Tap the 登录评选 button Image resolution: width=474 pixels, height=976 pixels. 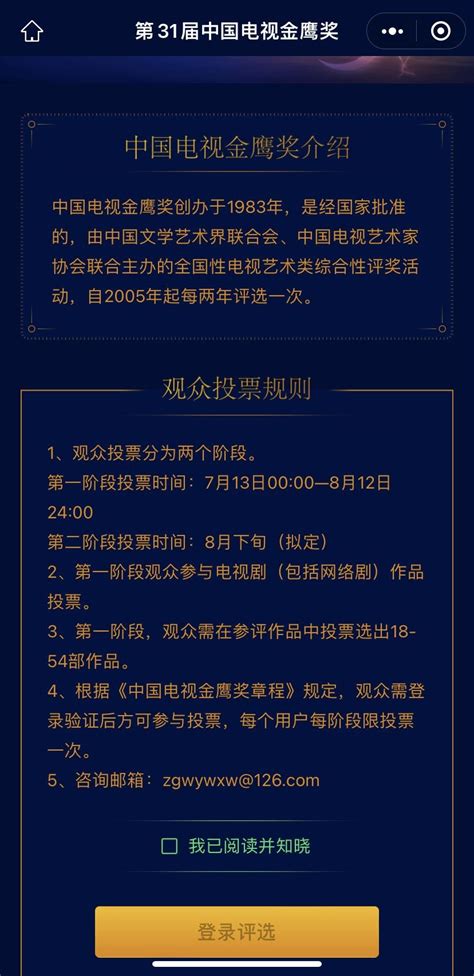237,932
